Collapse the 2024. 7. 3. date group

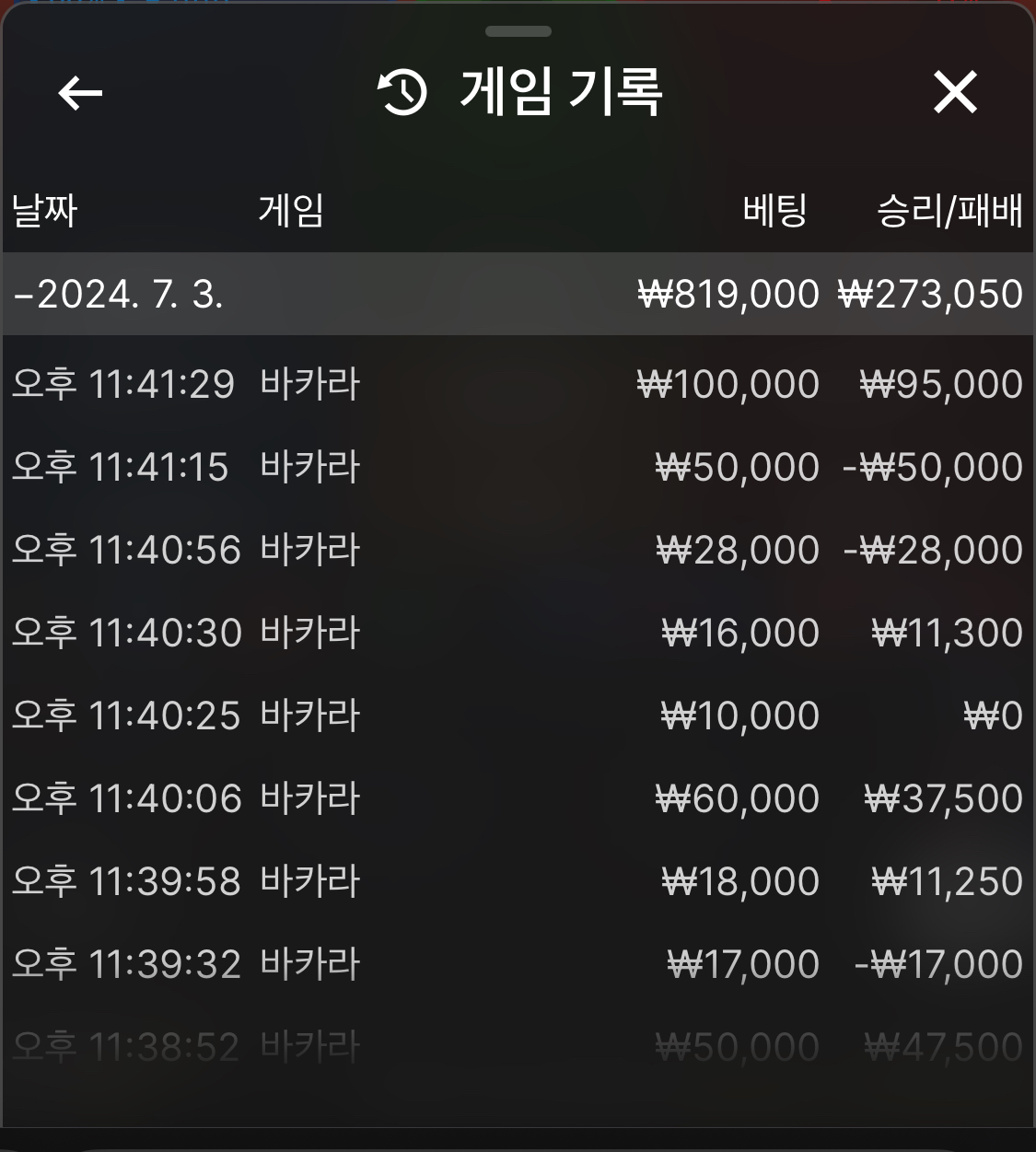[518, 294]
